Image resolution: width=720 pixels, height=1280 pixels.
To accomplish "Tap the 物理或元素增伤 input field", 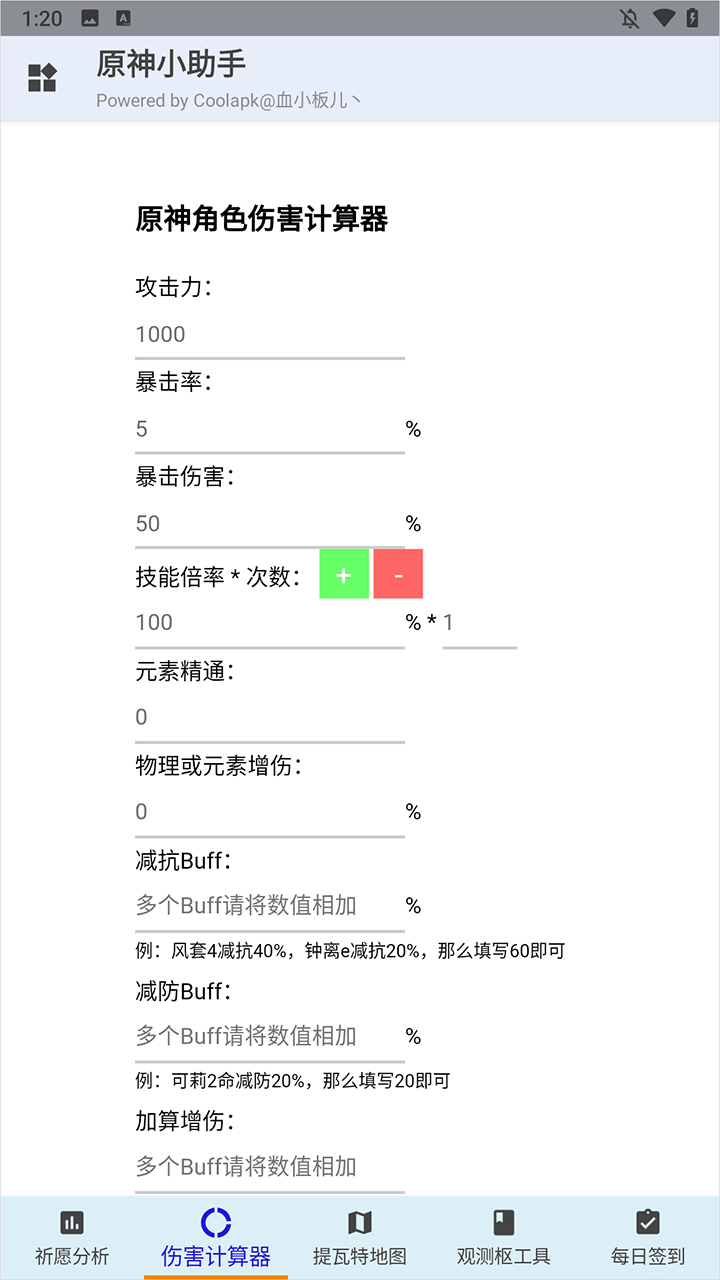I will [x=269, y=812].
